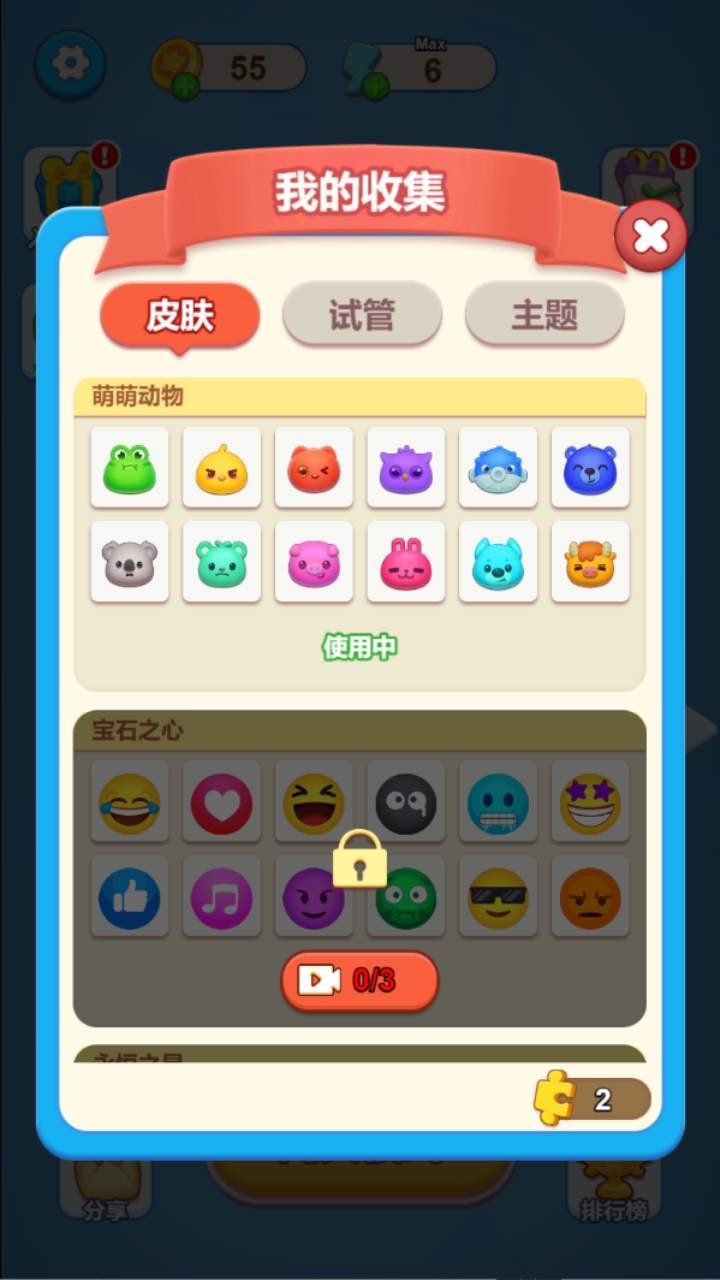Watch video to unlock 宝石之心 skins
The height and width of the screenshot is (1280, 720).
tap(359, 980)
